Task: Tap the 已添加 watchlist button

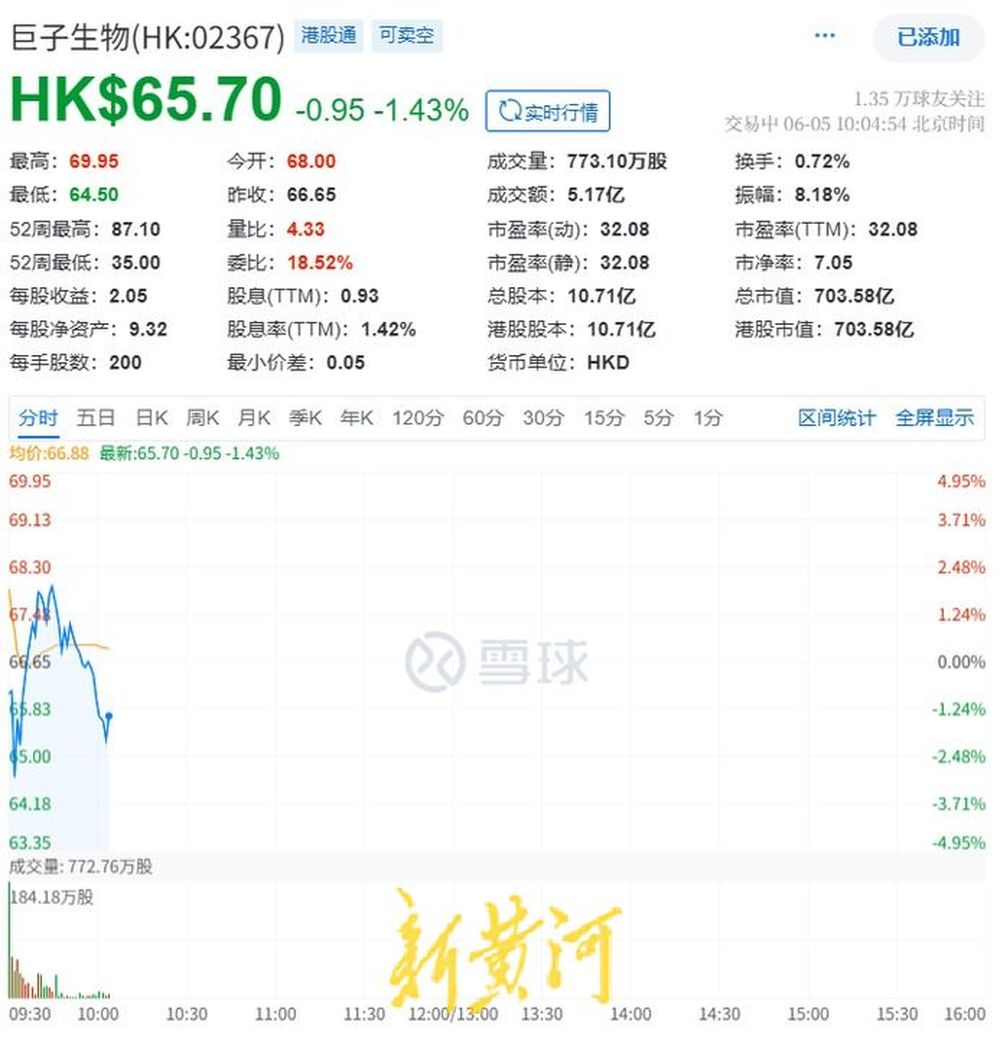Action: (928, 38)
